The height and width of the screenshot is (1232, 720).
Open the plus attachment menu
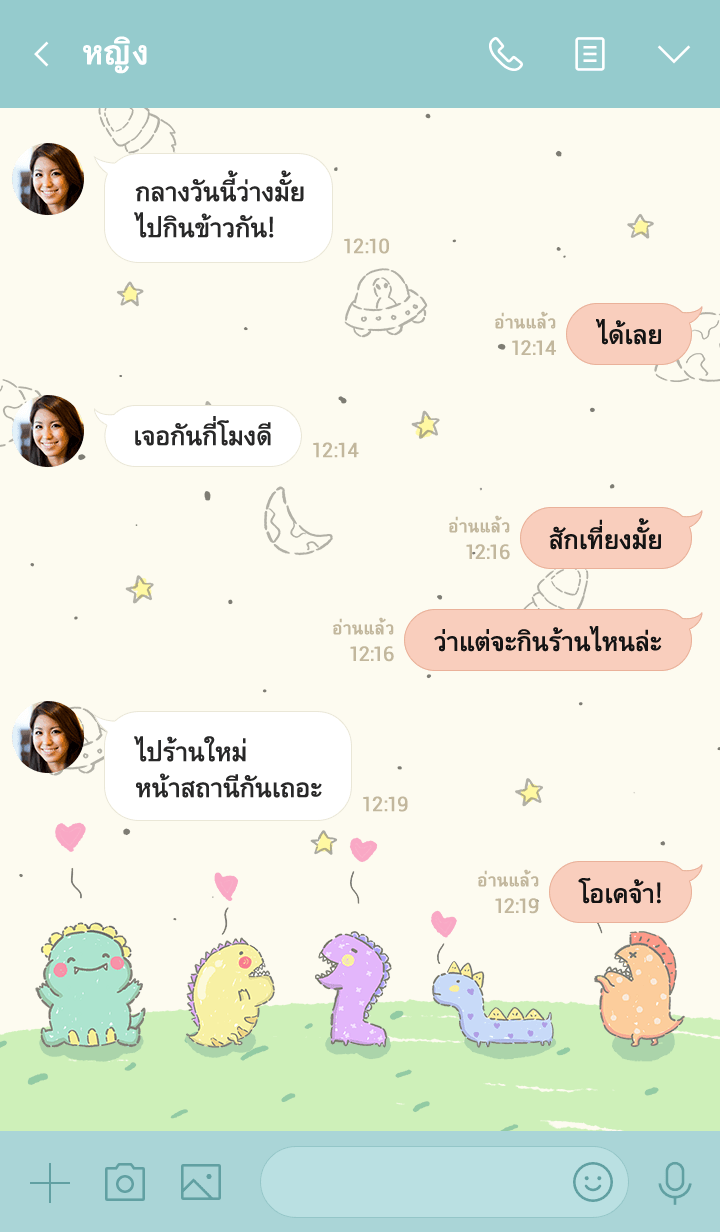click(x=50, y=1183)
